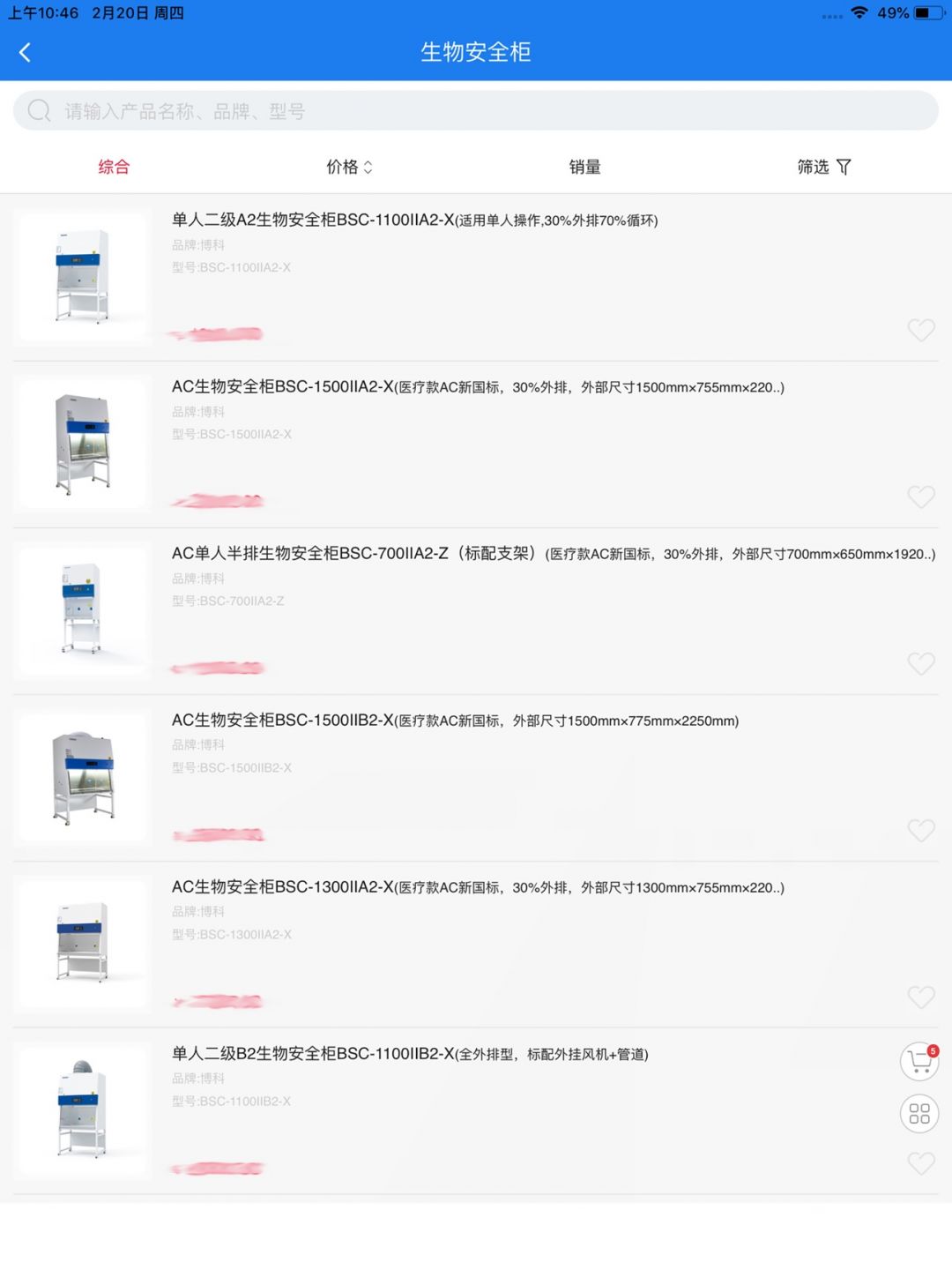952x1270 pixels.
Task: Open product BSC-1100IIA2-X listing
Action: click(414, 220)
